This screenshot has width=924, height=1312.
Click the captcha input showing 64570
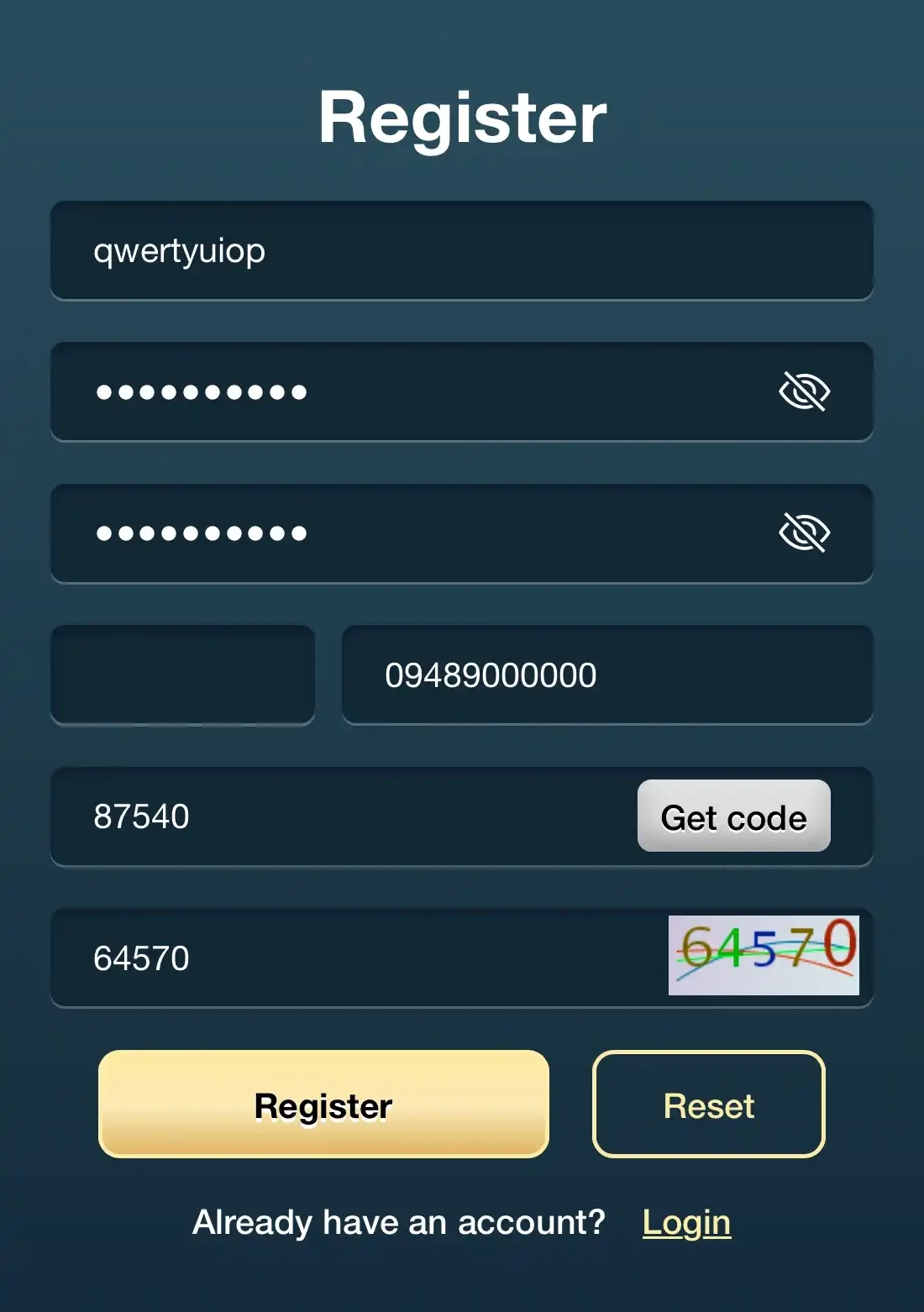336,957
